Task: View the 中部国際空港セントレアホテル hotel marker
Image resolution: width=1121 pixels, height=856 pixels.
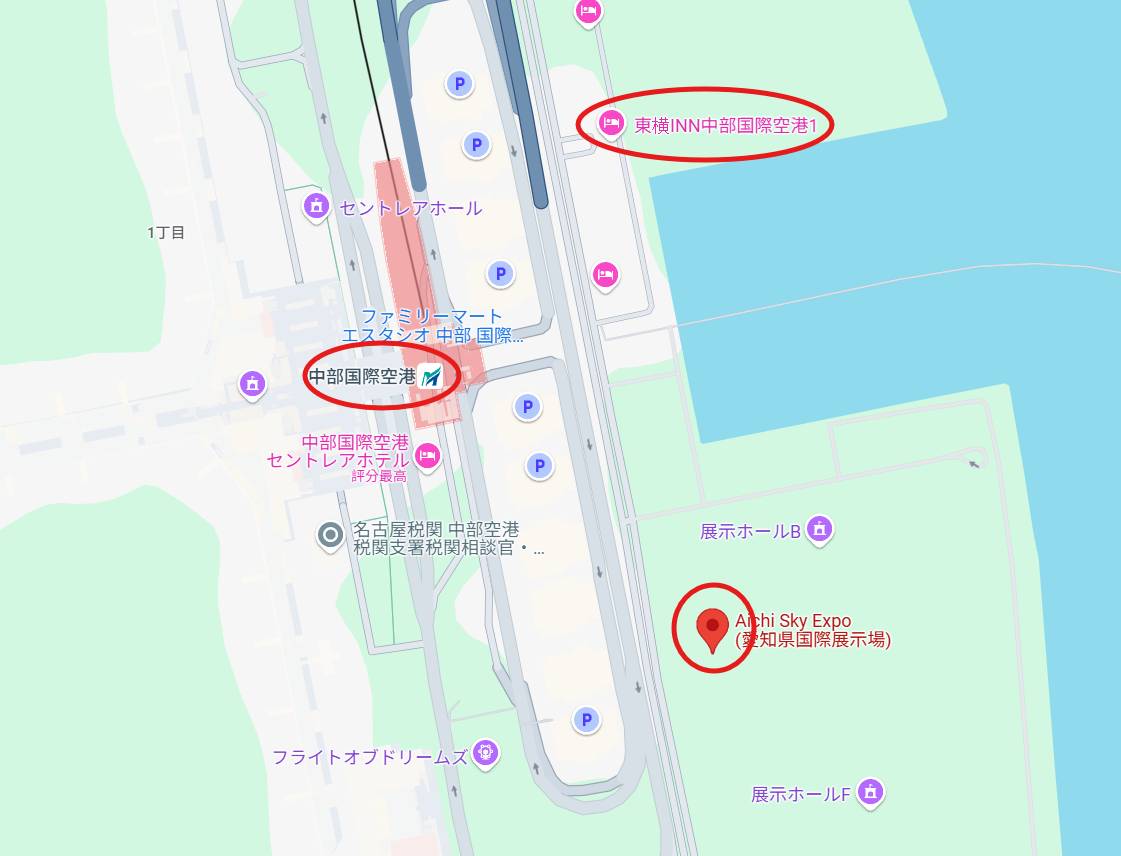Action: tap(428, 455)
